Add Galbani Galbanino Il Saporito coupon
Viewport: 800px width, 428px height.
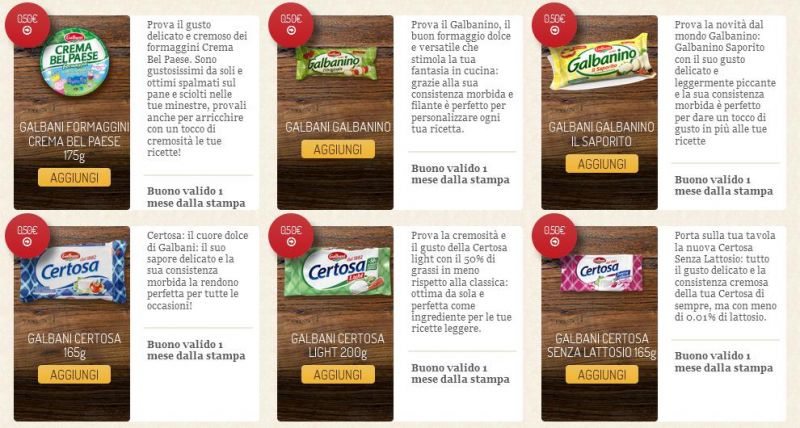click(x=601, y=164)
